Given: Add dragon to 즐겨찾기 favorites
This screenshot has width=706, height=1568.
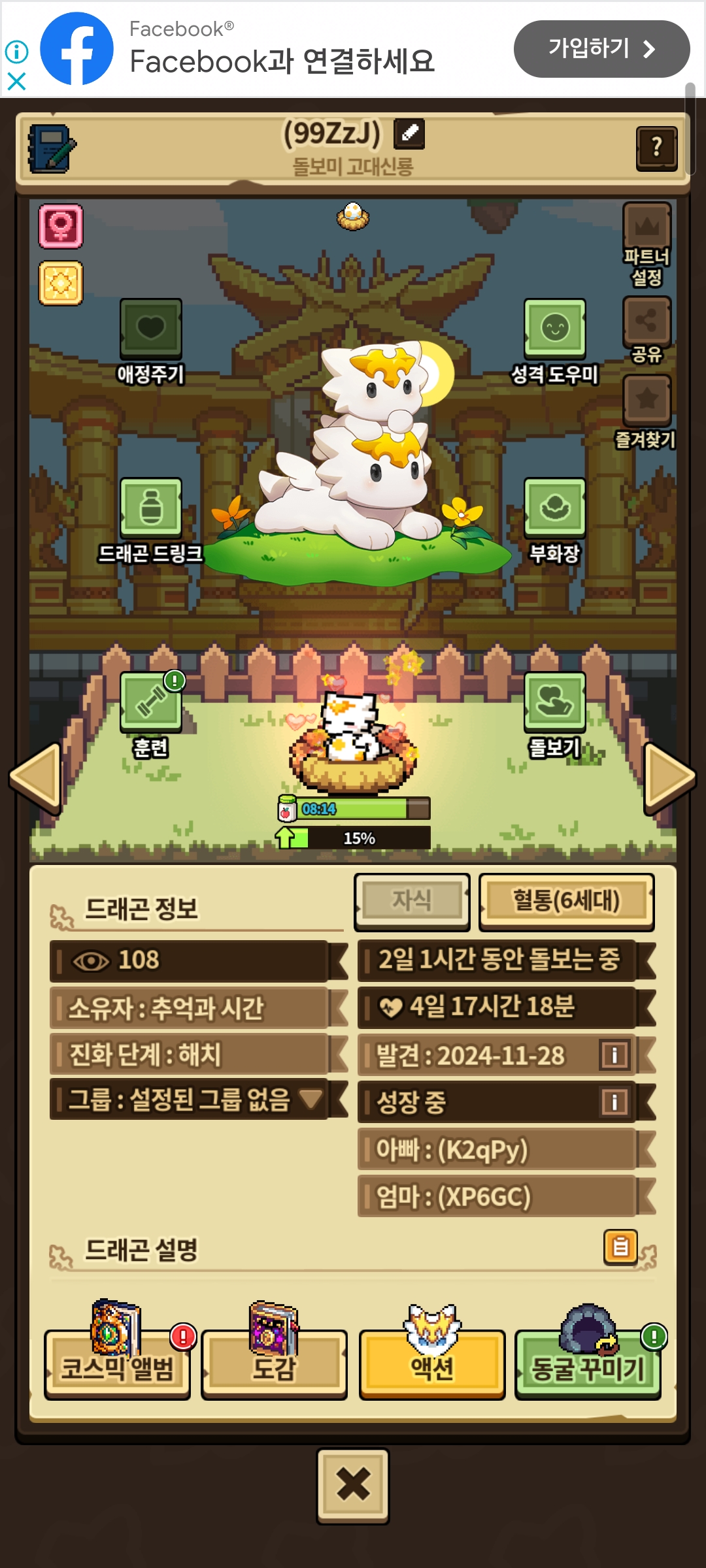Looking at the screenshot, I should coord(647,399).
